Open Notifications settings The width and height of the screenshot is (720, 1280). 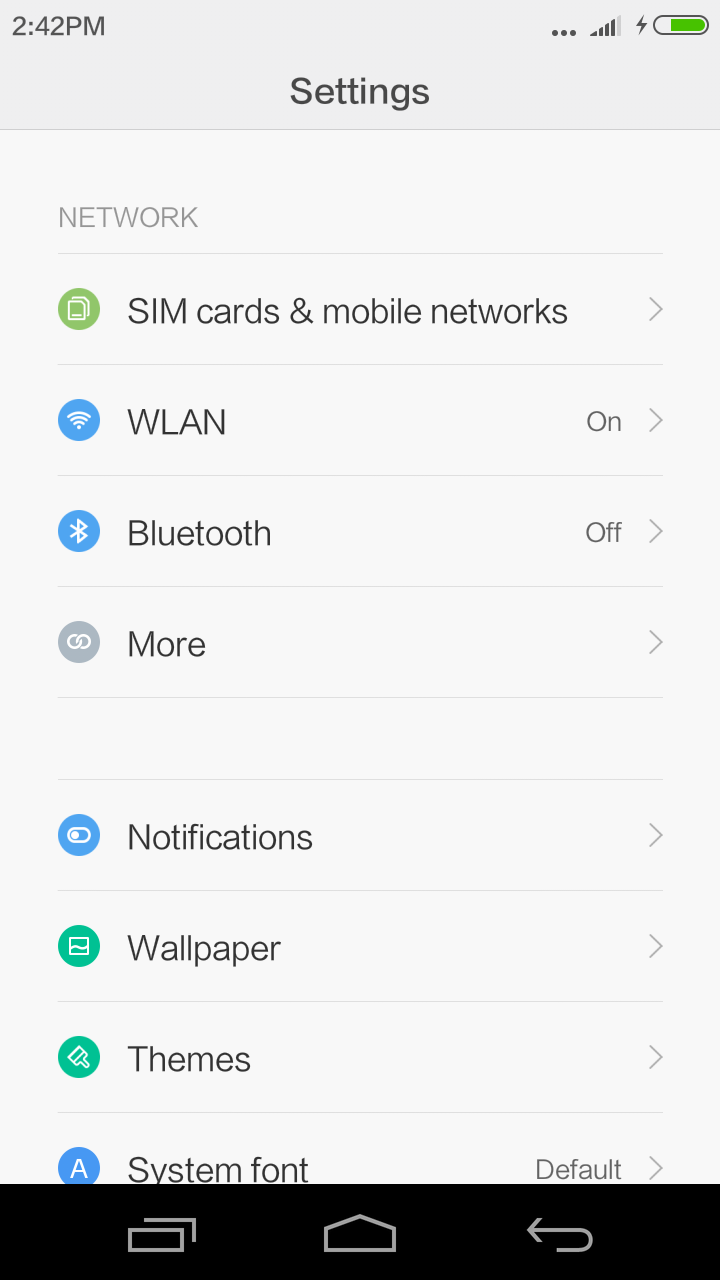(360, 836)
